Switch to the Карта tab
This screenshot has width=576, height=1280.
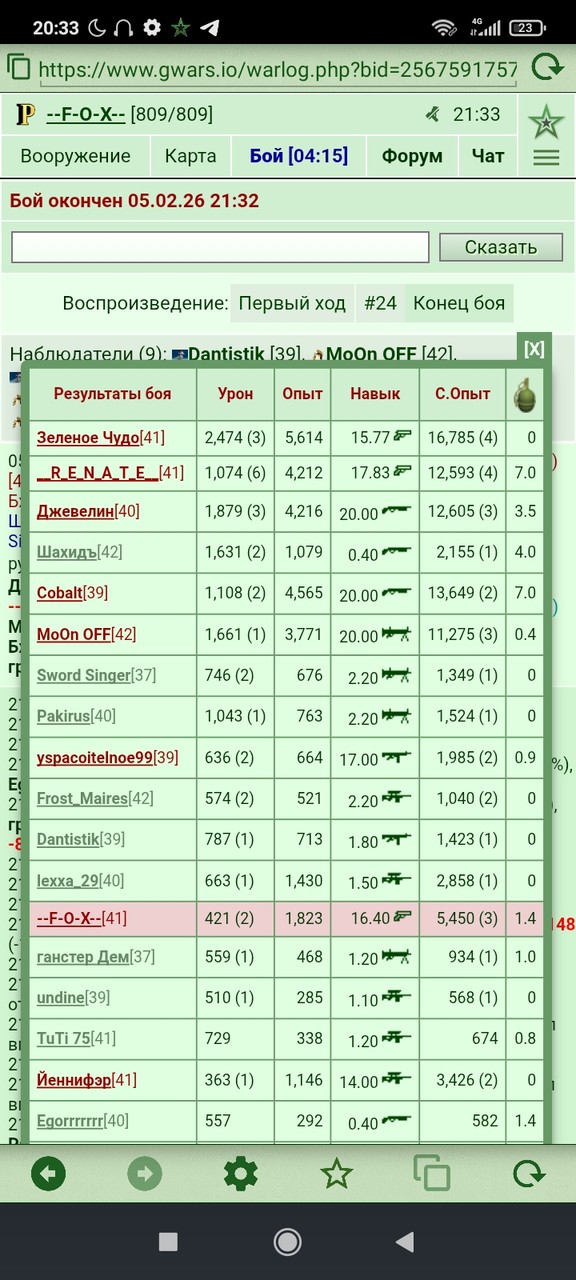tap(191, 156)
